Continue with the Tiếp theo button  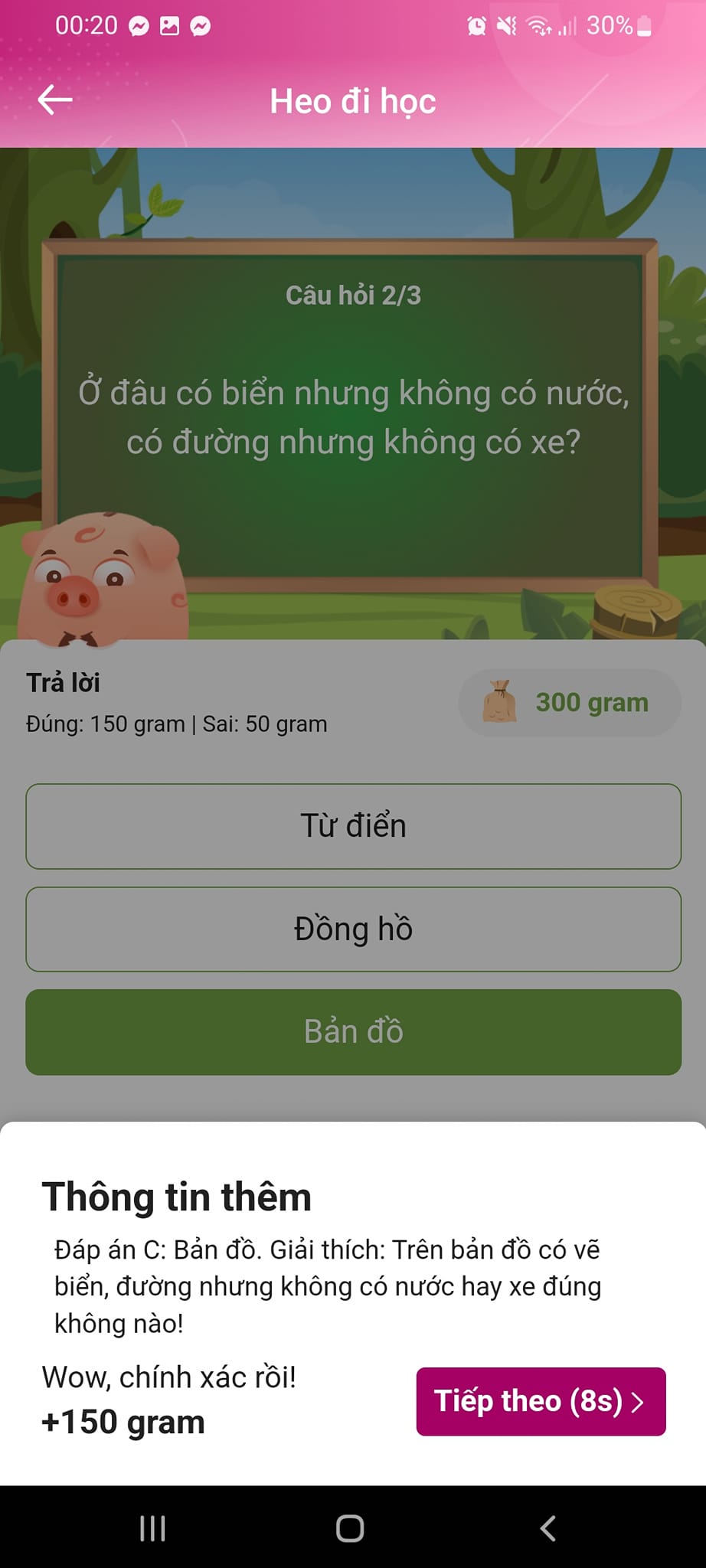pos(541,1401)
